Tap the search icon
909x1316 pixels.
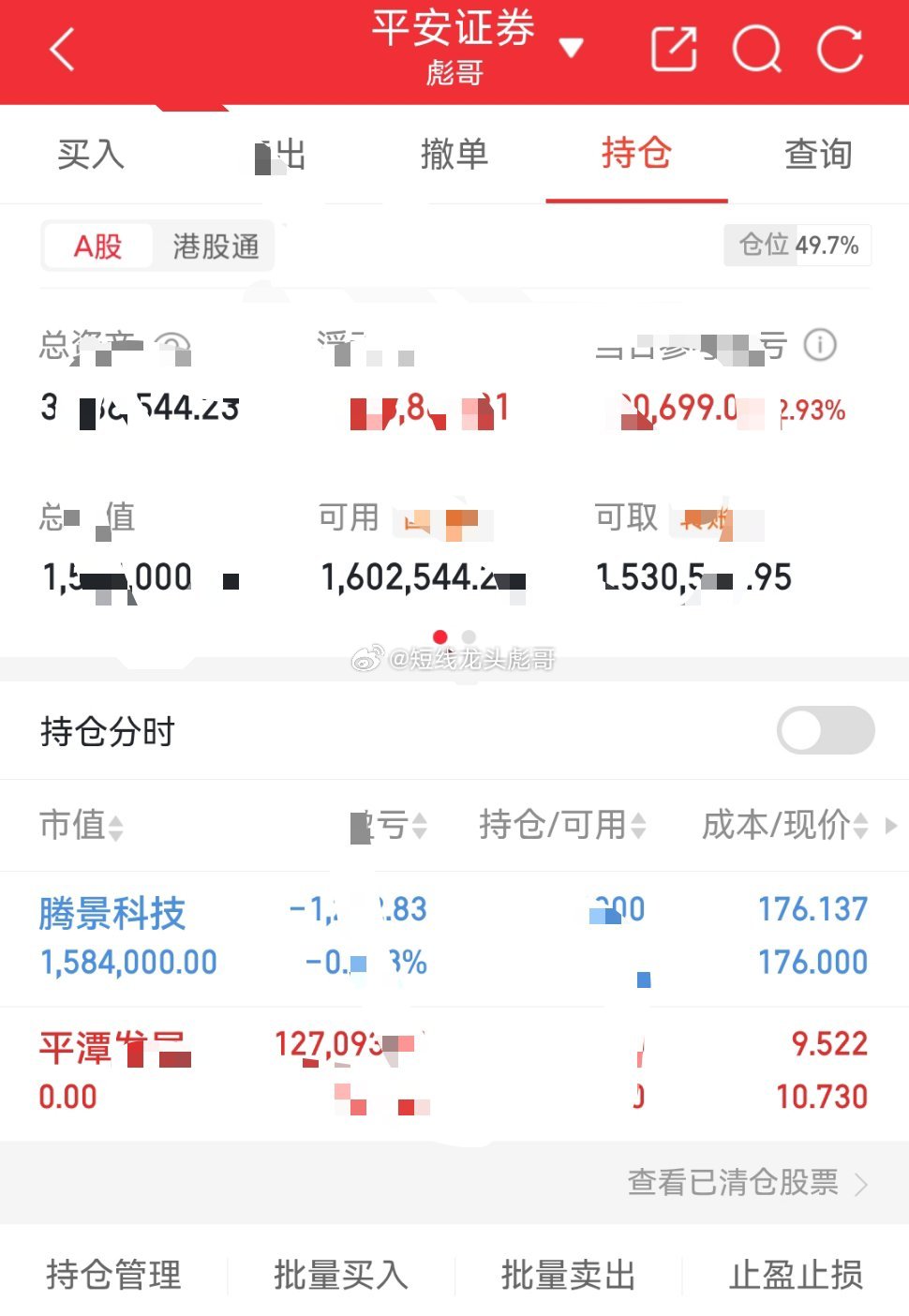[x=759, y=51]
